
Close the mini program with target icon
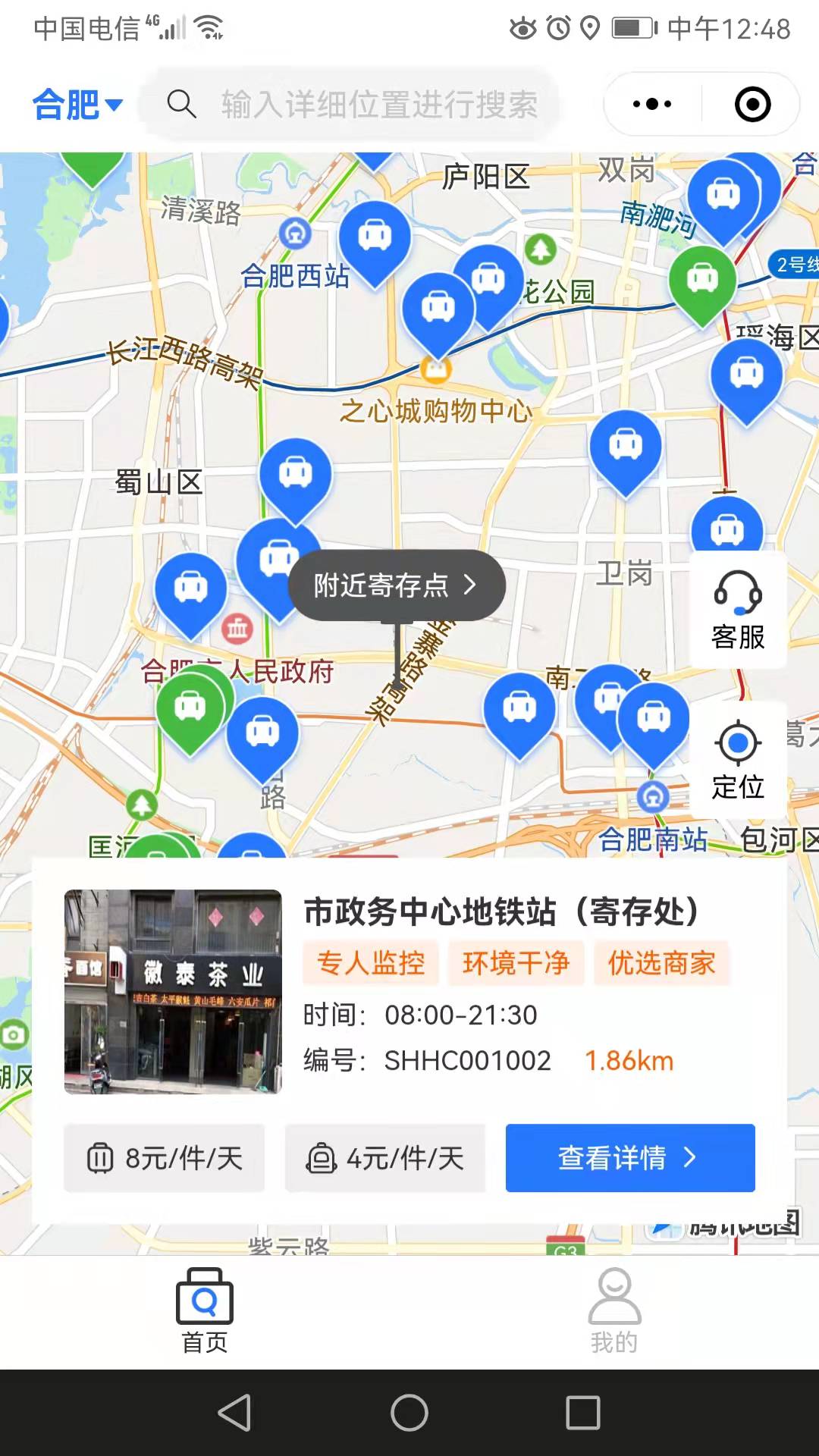(x=752, y=104)
